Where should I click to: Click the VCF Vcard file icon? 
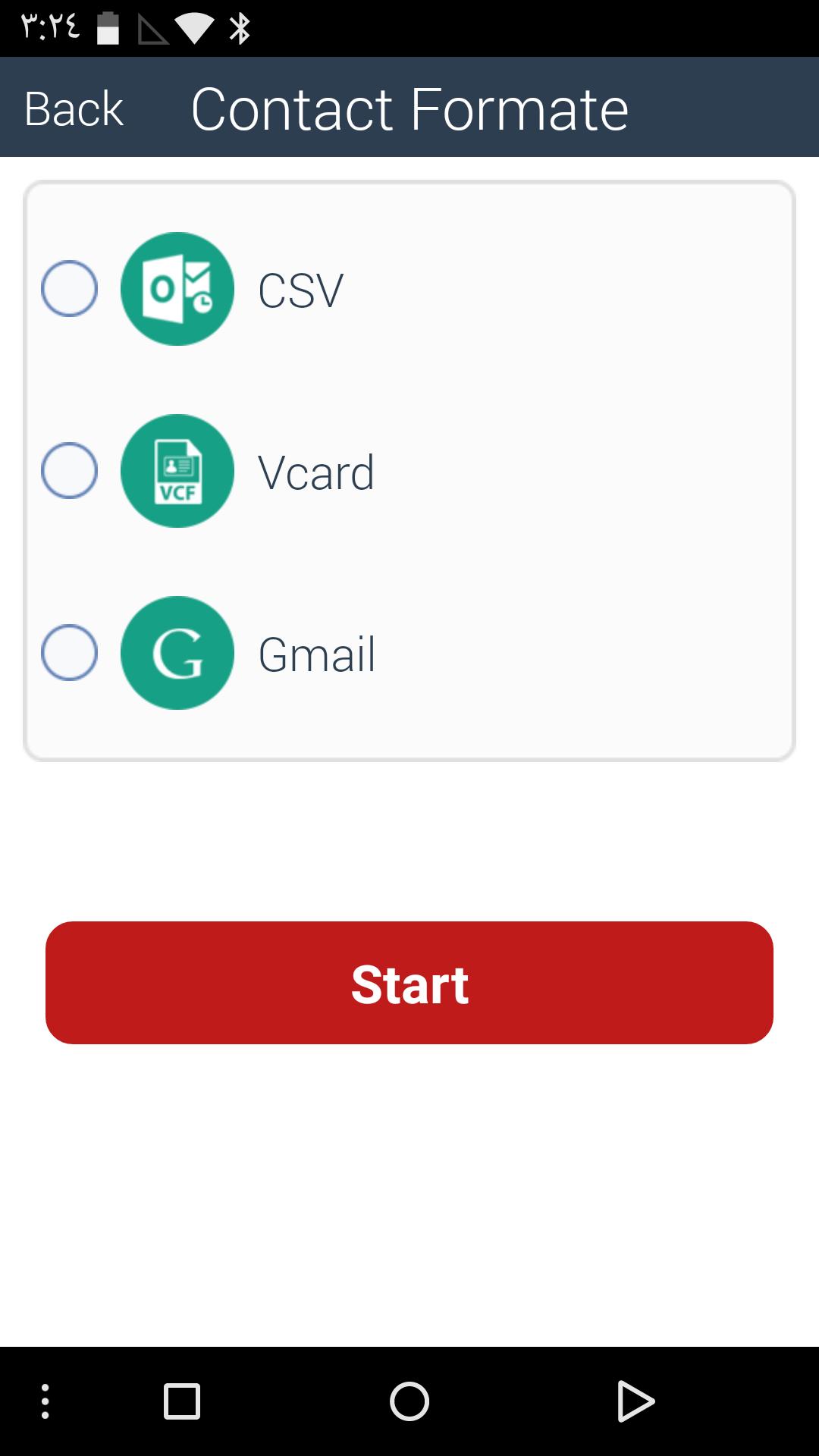click(177, 471)
